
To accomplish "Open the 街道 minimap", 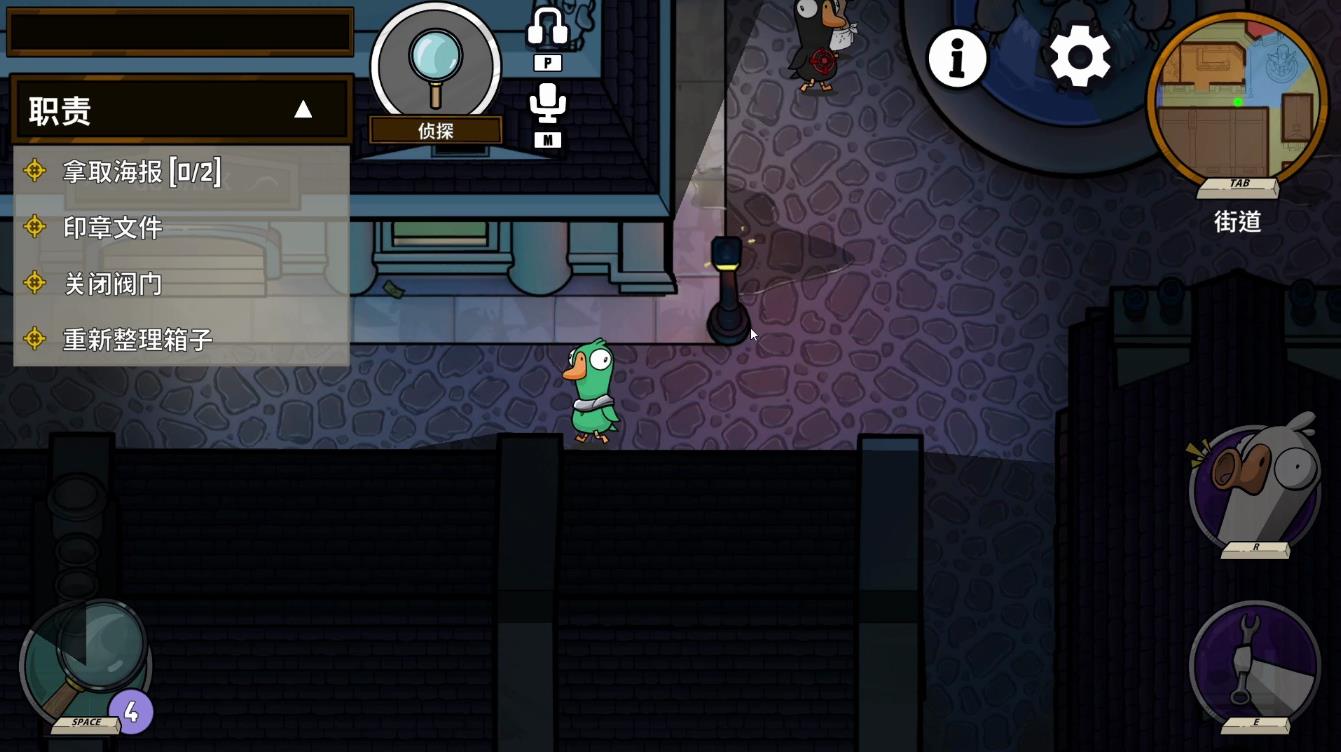I will (x=1237, y=101).
